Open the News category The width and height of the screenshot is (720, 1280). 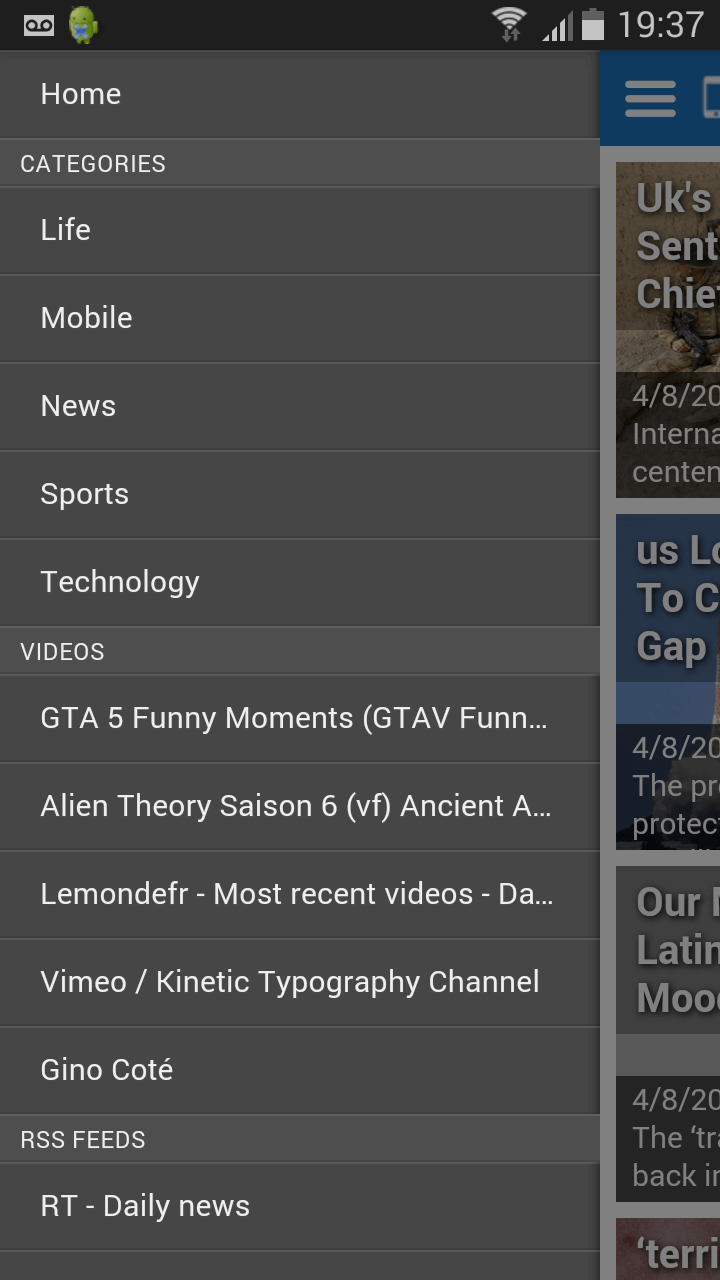pos(300,406)
